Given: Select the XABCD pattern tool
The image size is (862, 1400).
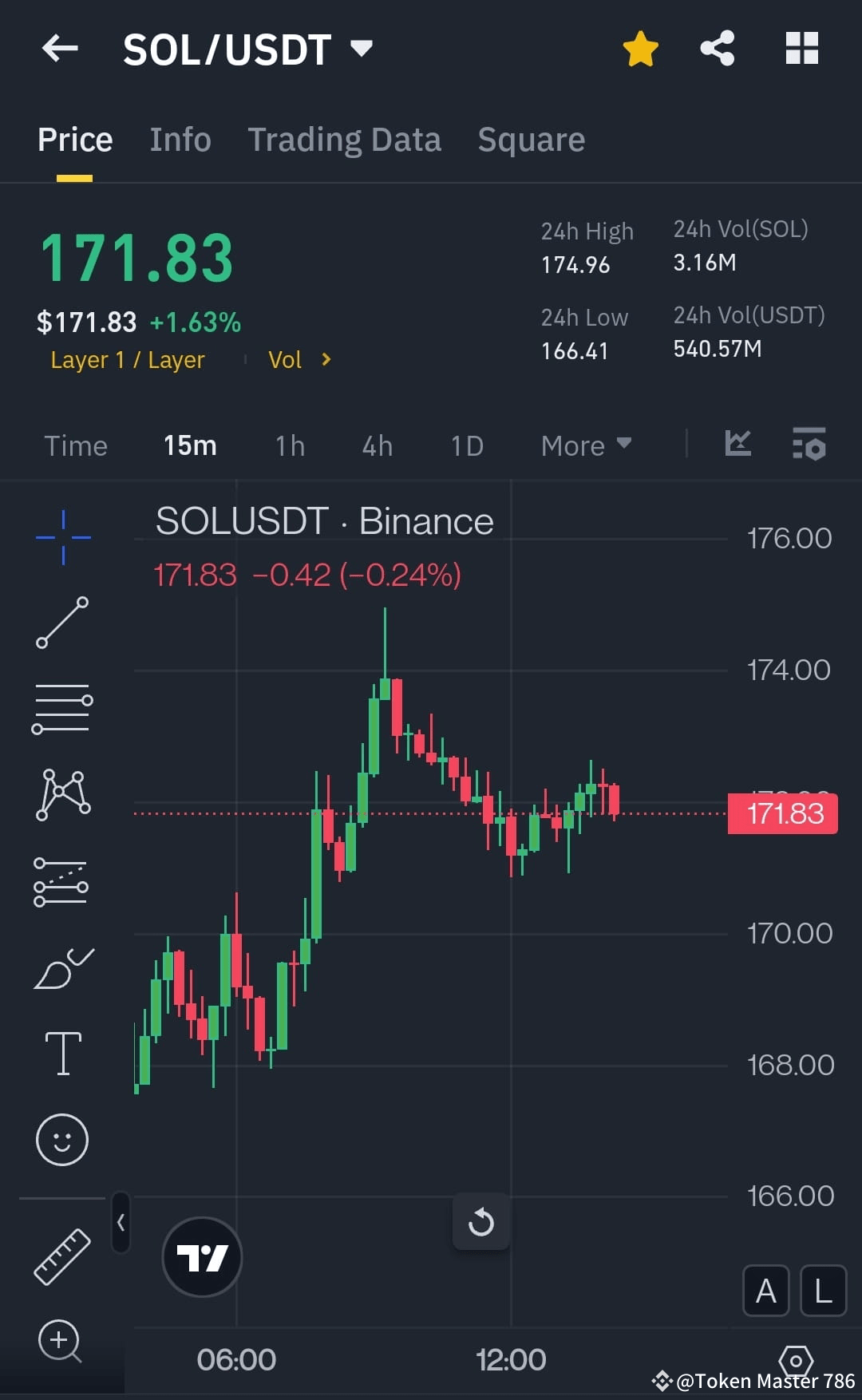Looking at the screenshot, I should click(62, 794).
